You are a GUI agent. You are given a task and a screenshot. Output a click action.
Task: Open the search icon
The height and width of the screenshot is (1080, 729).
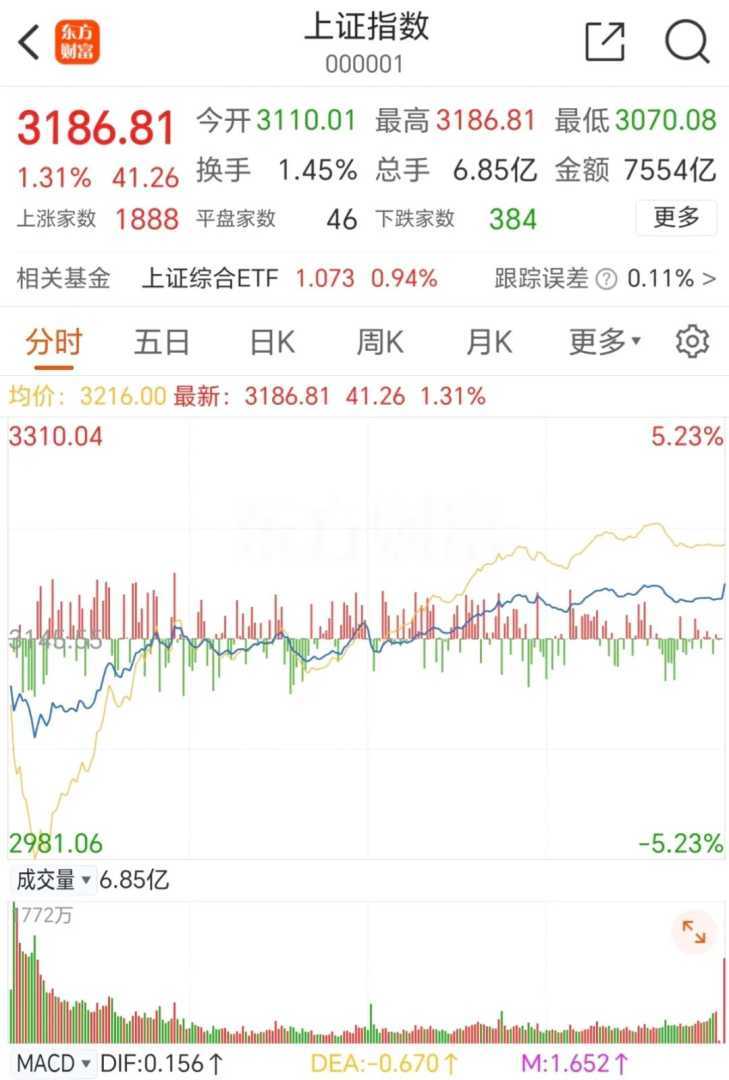coord(687,42)
